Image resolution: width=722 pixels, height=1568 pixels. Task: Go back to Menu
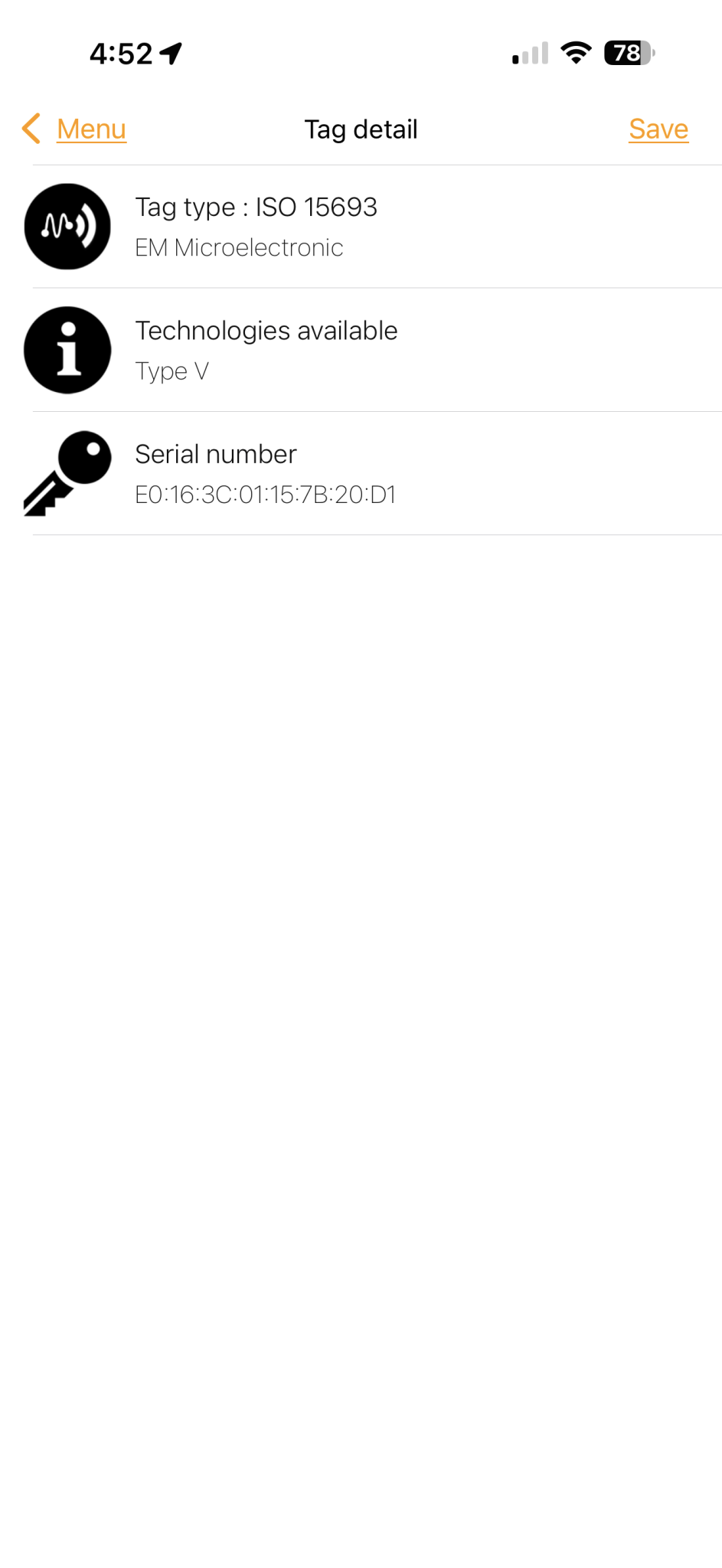coord(77,129)
